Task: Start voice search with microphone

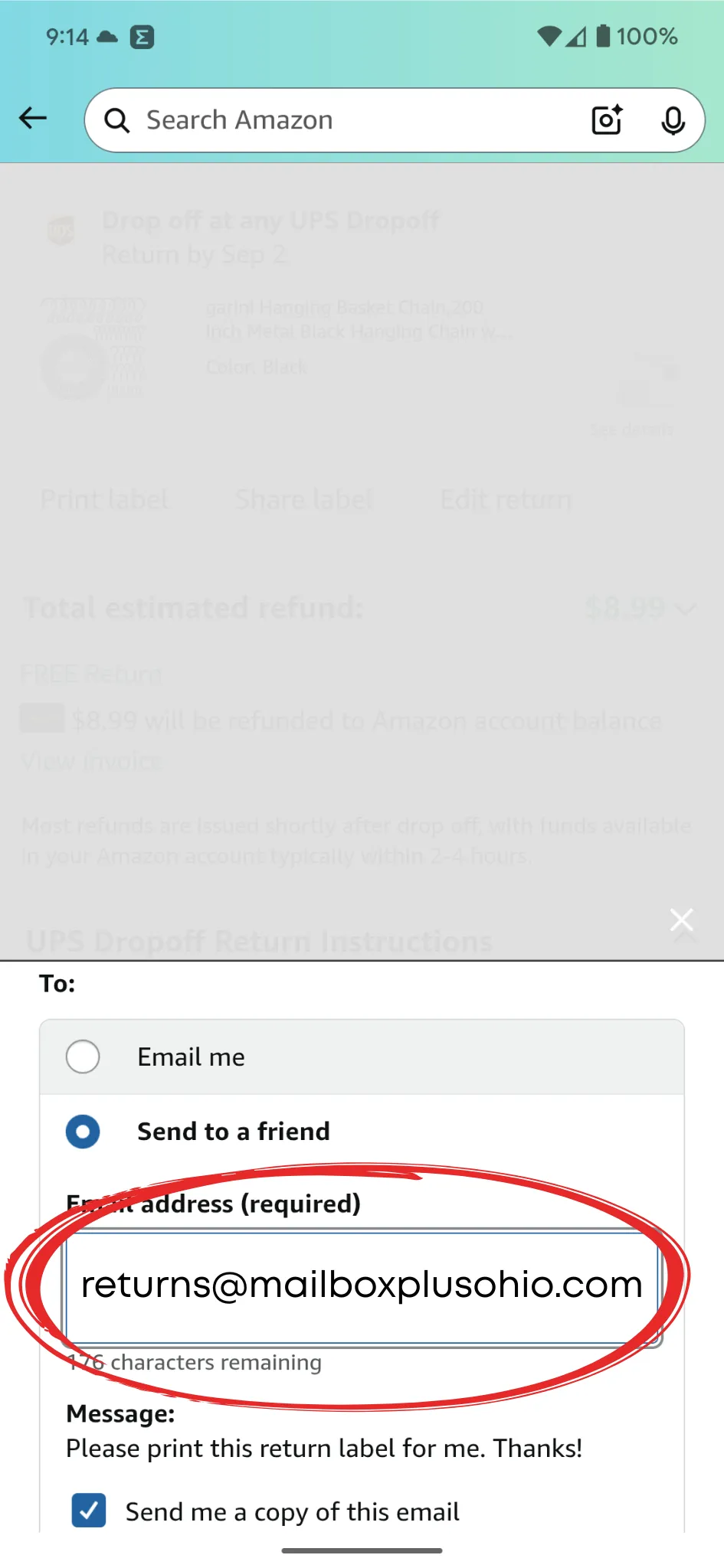Action: coord(673,120)
